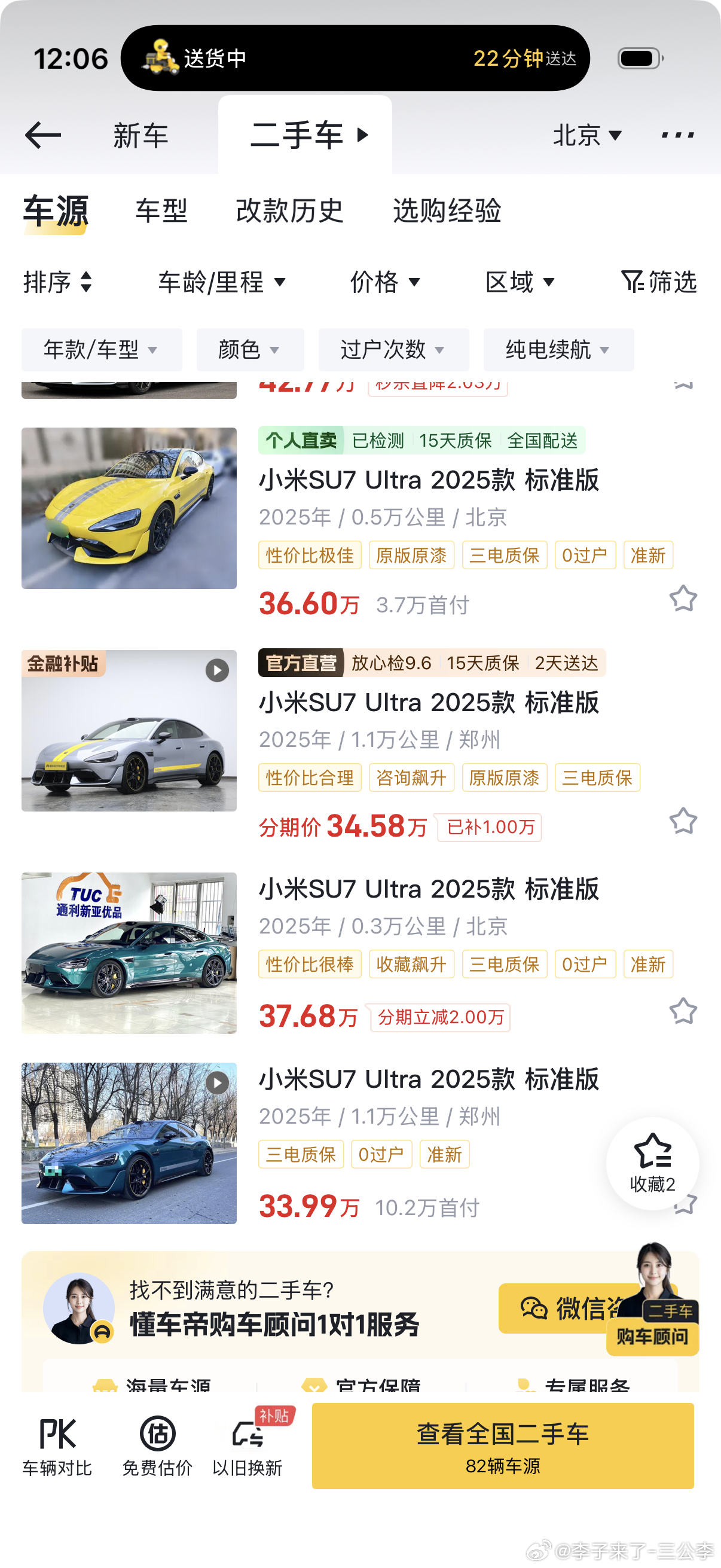Go back using the top-left arrow
721x1568 pixels.
(42, 135)
